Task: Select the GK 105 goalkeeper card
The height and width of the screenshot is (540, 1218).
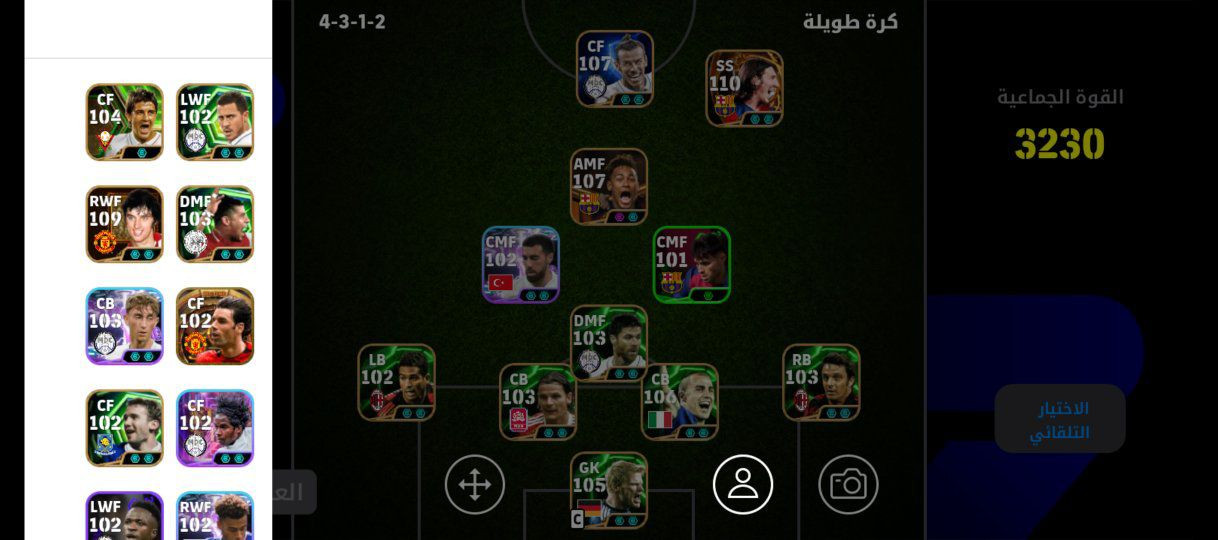Action: coord(609,491)
